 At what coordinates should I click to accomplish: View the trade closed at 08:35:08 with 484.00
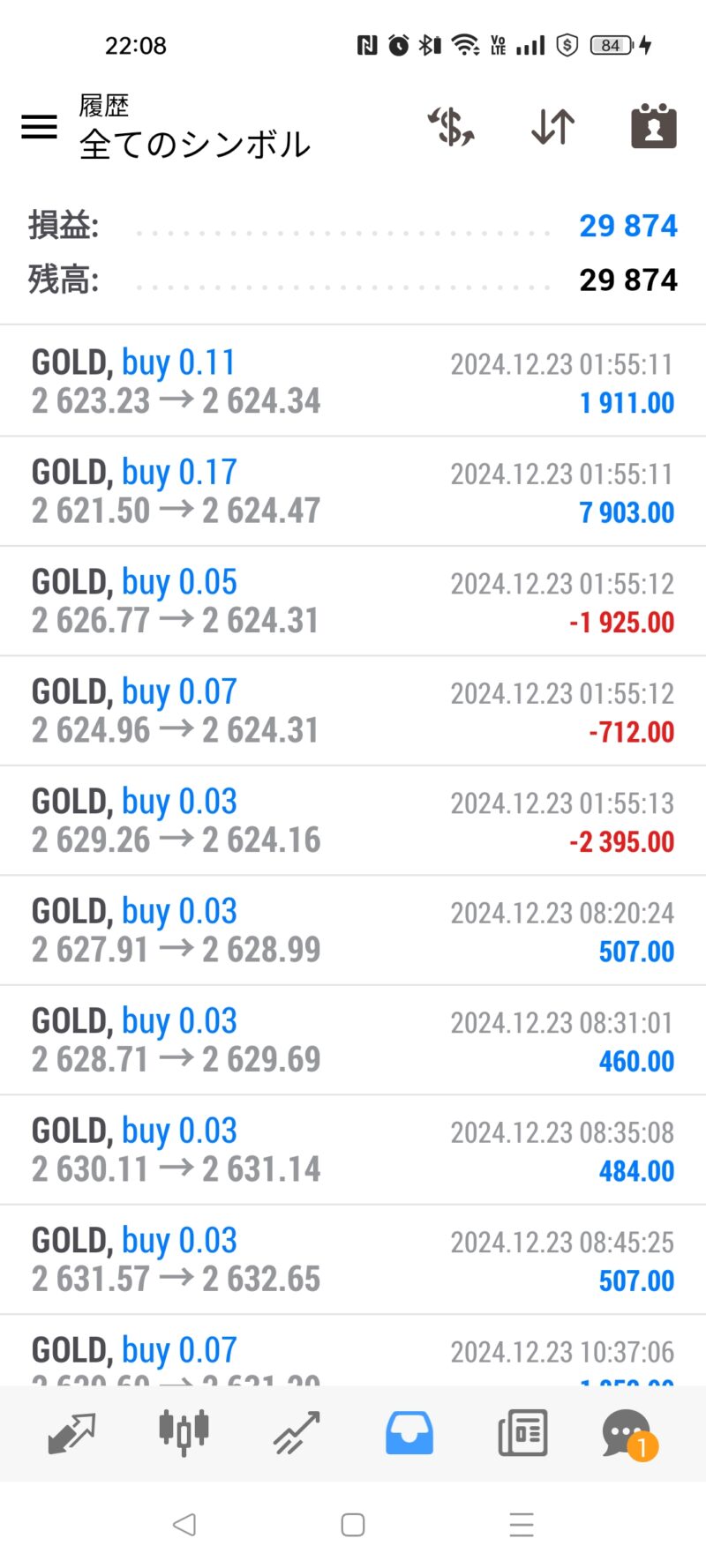point(353,1150)
